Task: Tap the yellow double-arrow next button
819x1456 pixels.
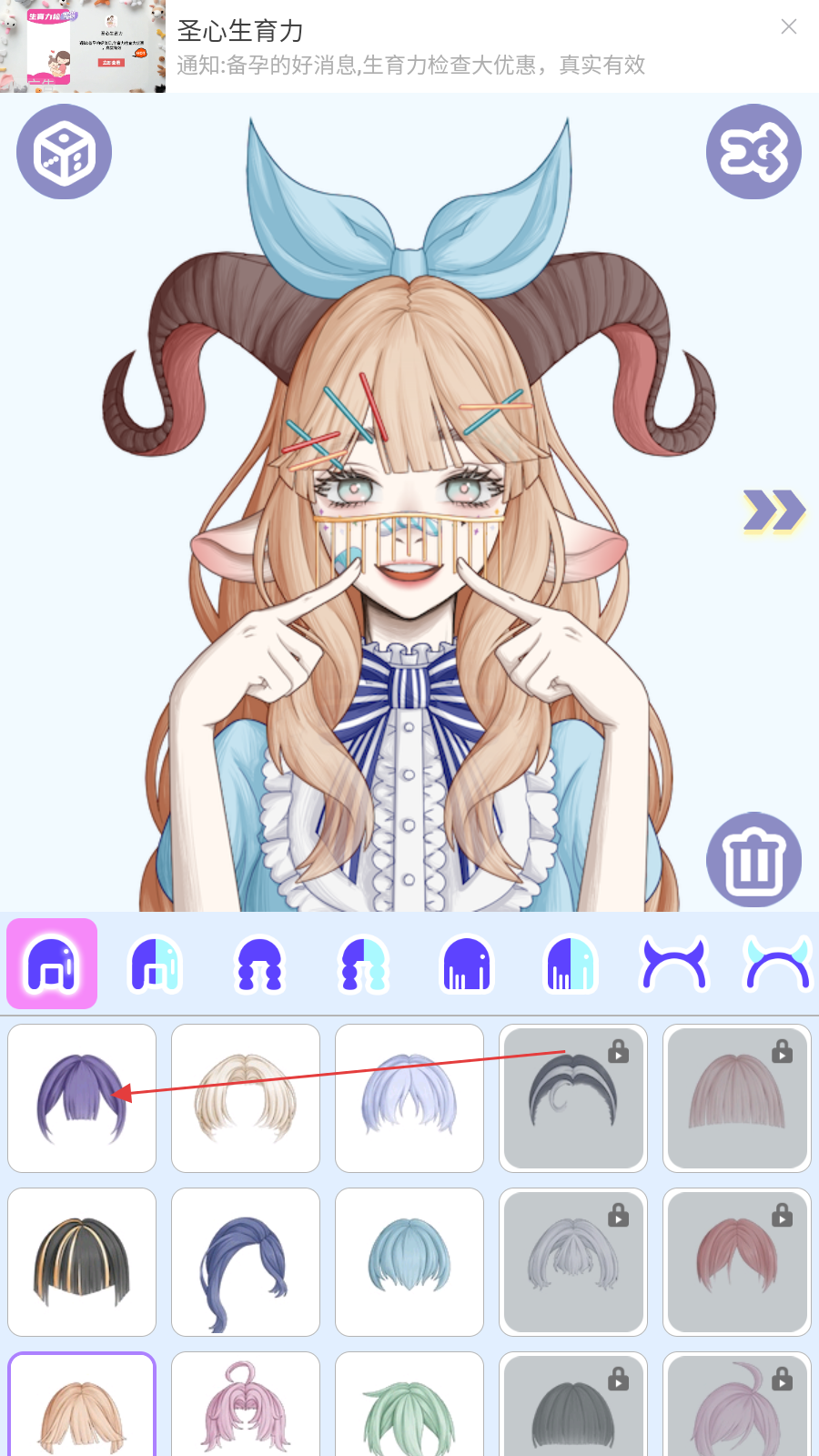Action: [x=773, y=511]
